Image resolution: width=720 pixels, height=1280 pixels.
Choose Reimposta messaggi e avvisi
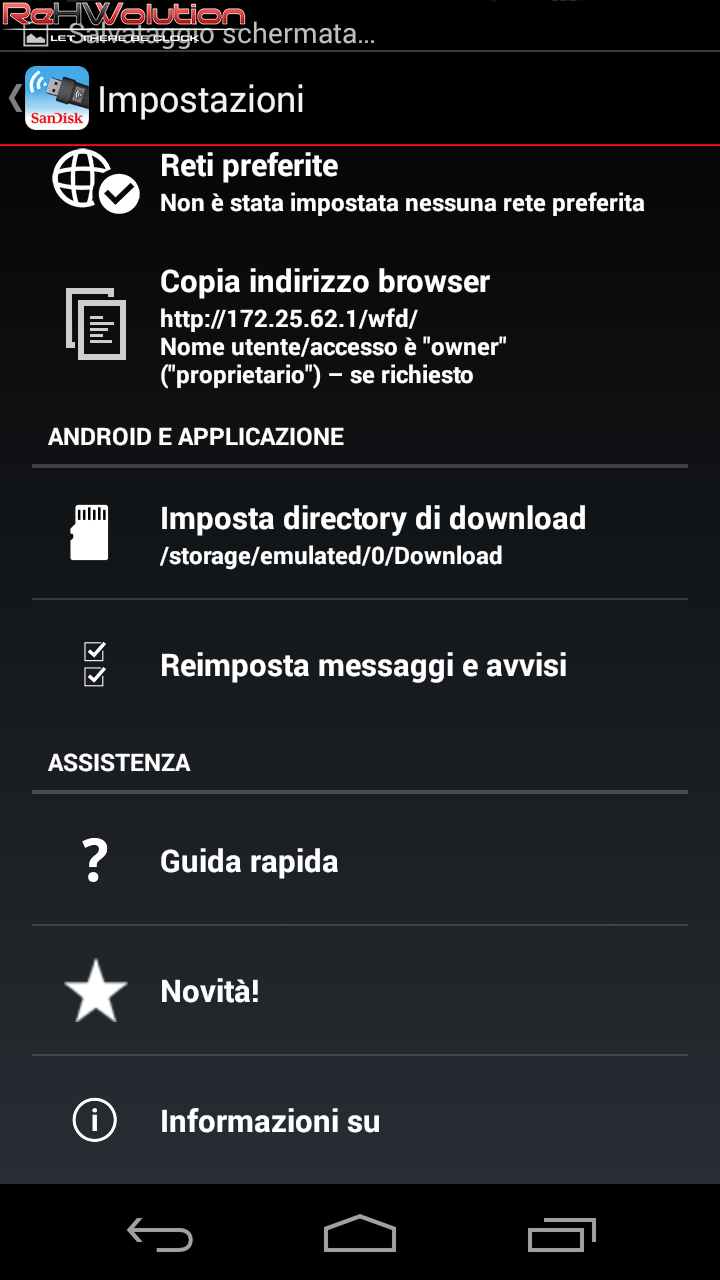tap(360, 664)
